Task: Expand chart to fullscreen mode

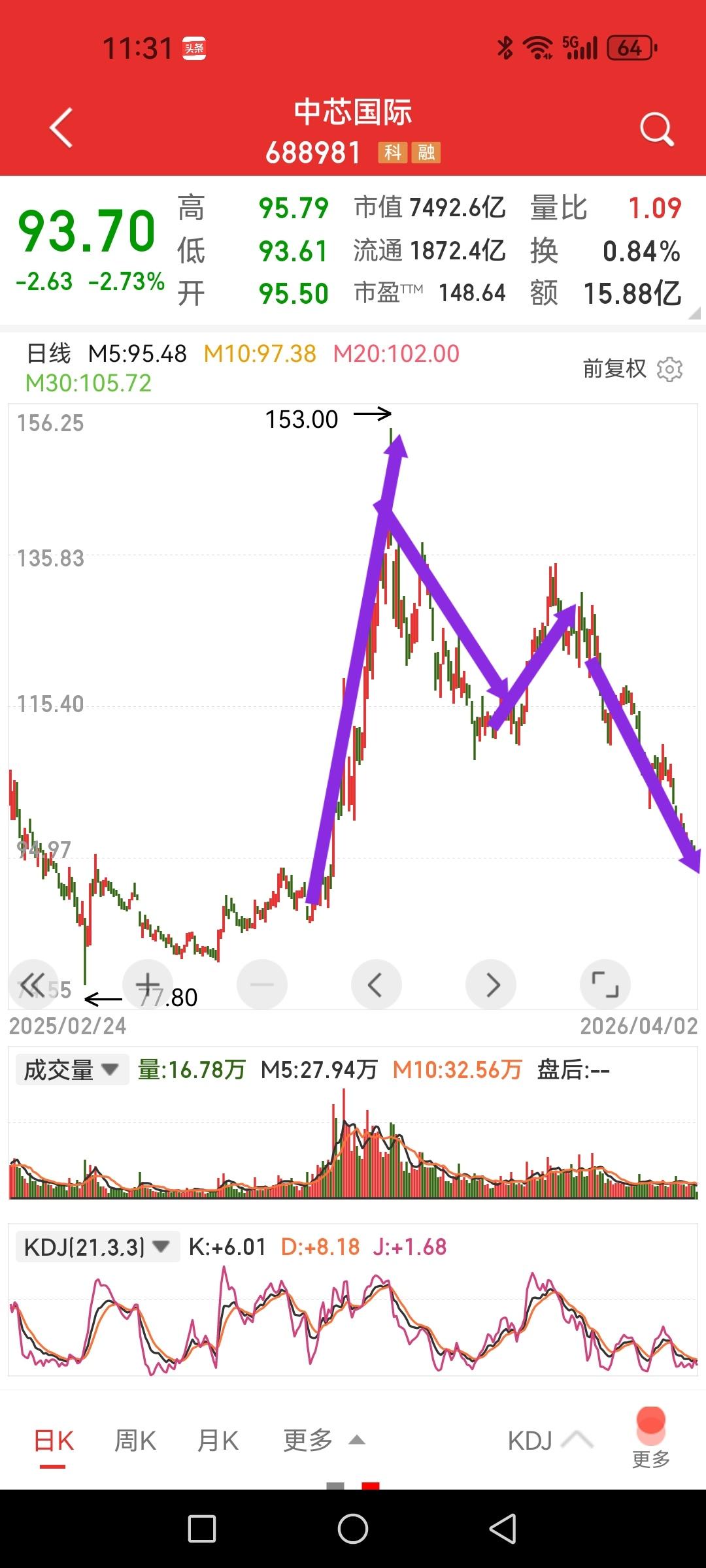Action: [x=605, y=985]
